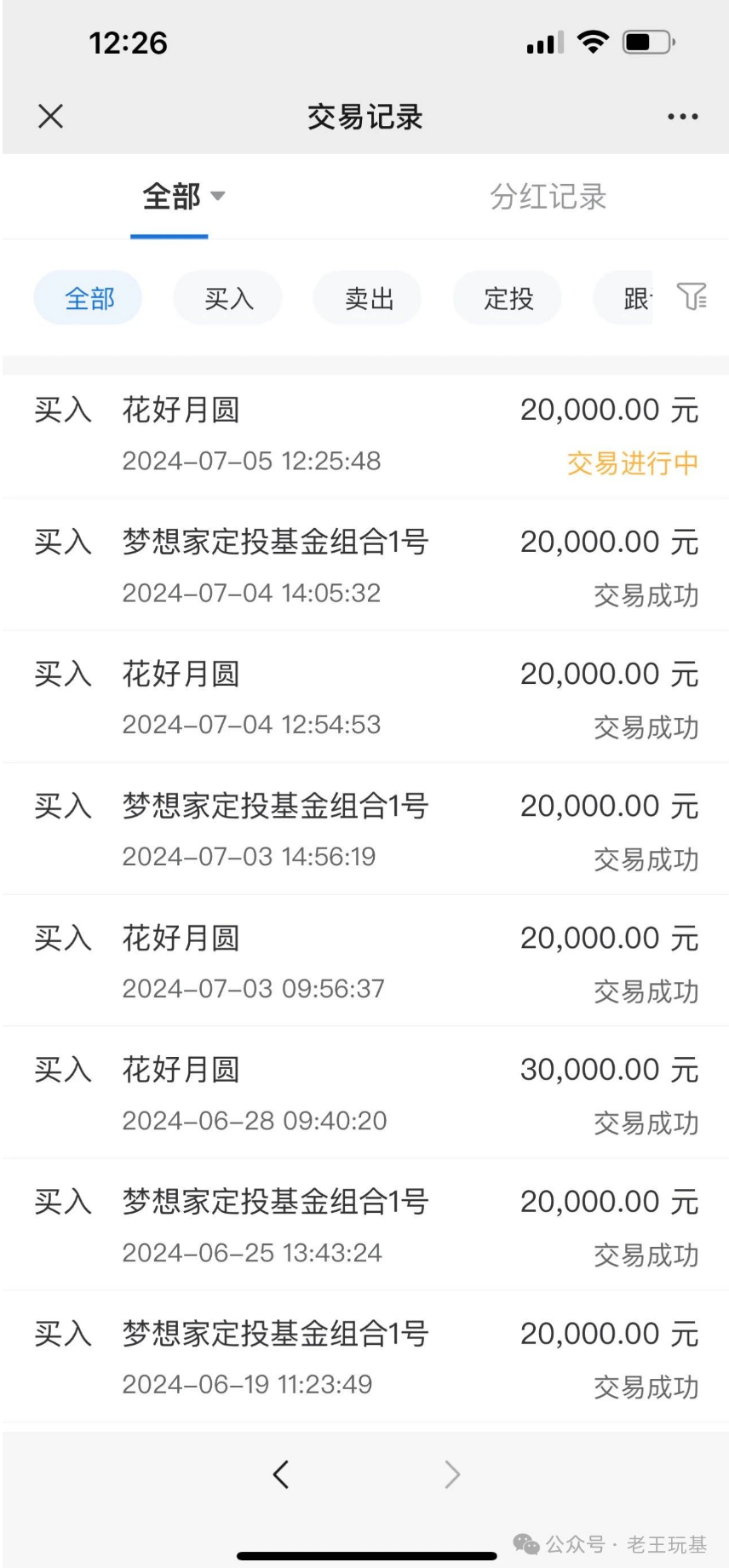Switch to the 分红记录 tab

tap(548, 197)
